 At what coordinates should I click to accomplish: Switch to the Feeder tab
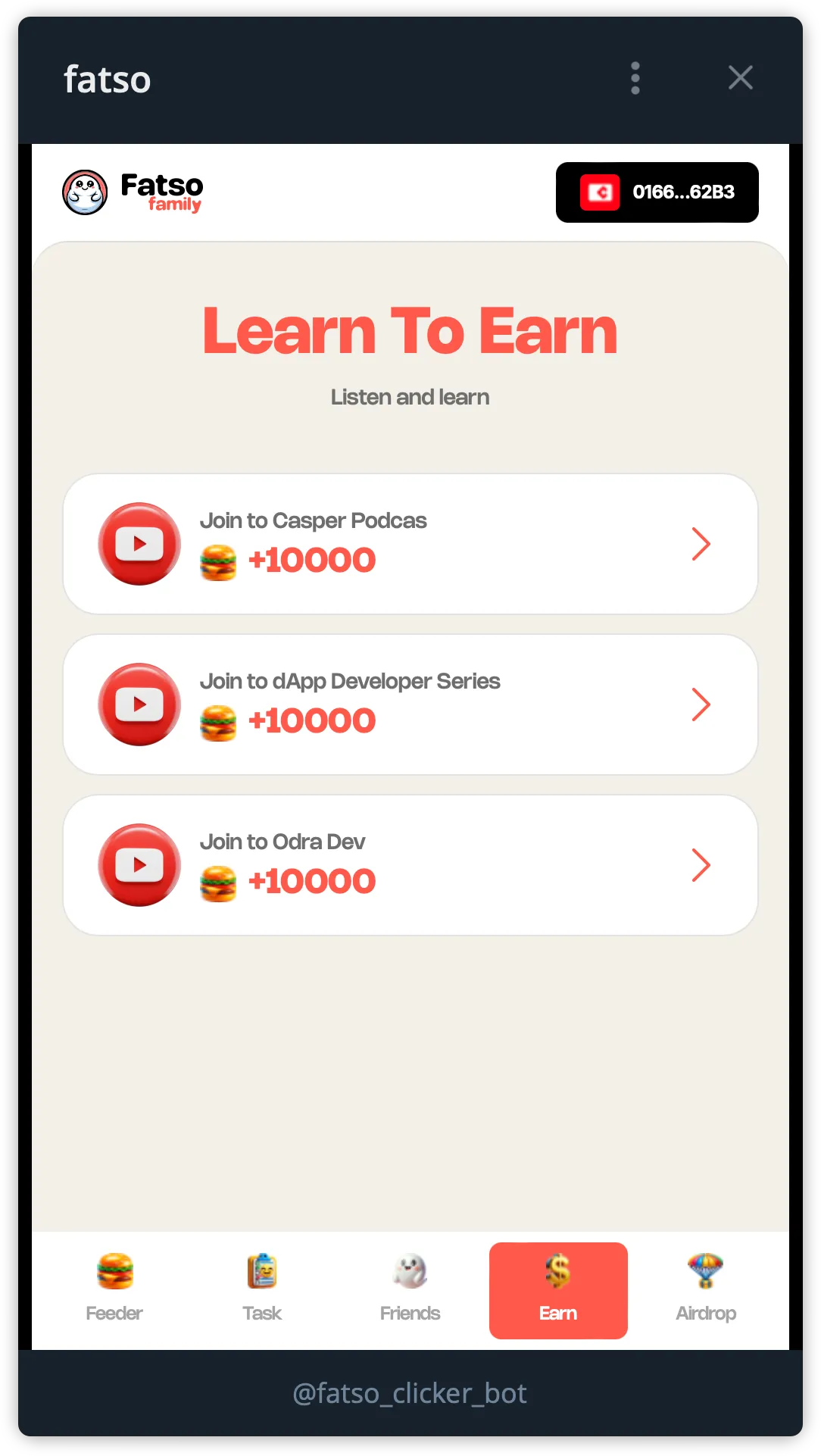point(114,1289)
